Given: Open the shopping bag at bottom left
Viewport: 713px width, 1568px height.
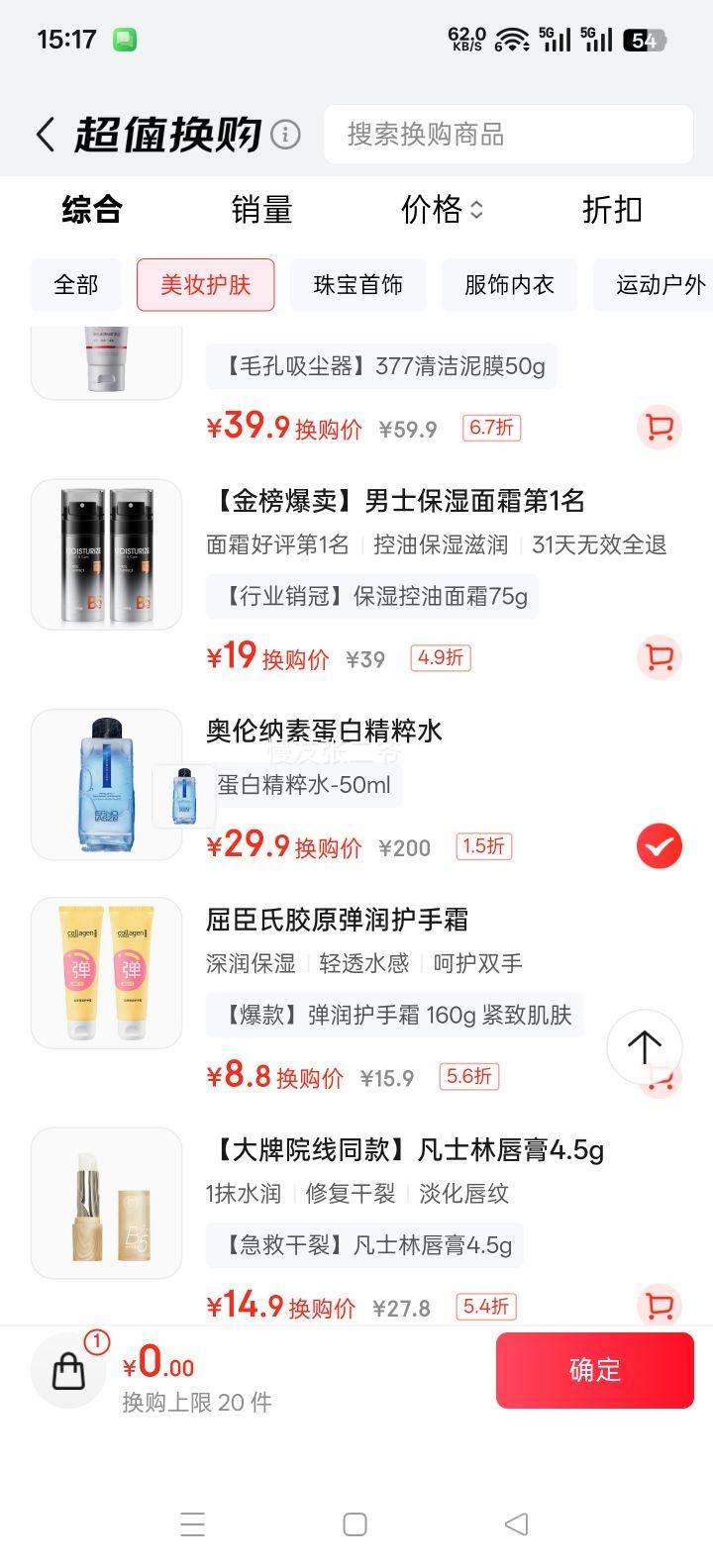Looking at the screenshot, I should pos(67,1370).
